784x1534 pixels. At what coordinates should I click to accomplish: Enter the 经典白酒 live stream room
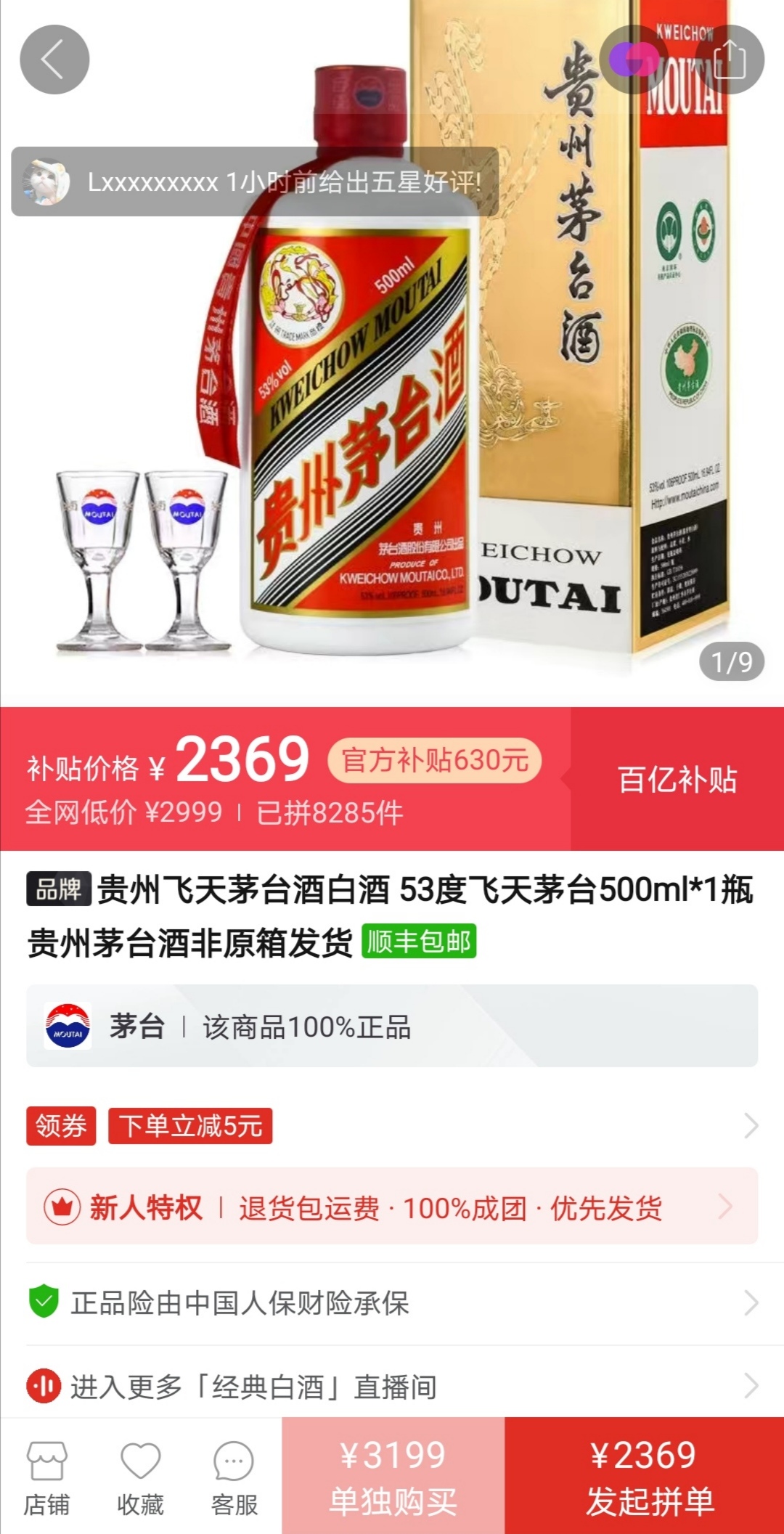392,1387
